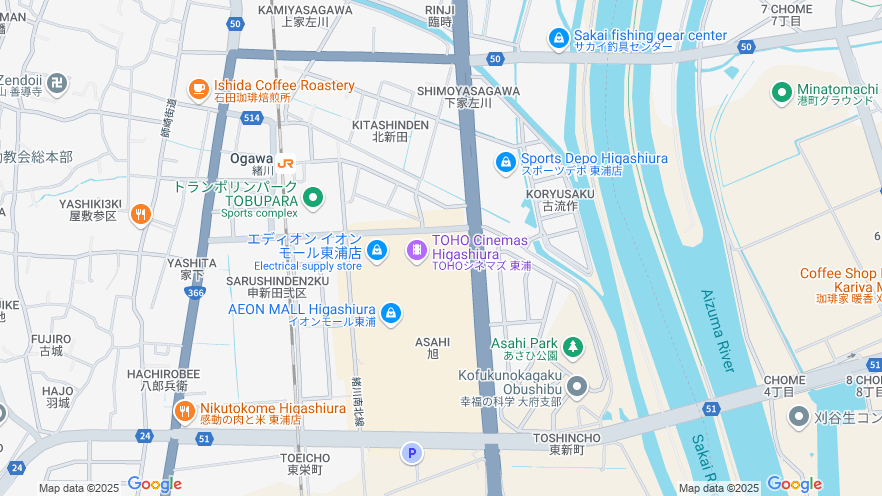Open Ishida Coffee Roastery pin
882x496 pixels.
point(199,90)
